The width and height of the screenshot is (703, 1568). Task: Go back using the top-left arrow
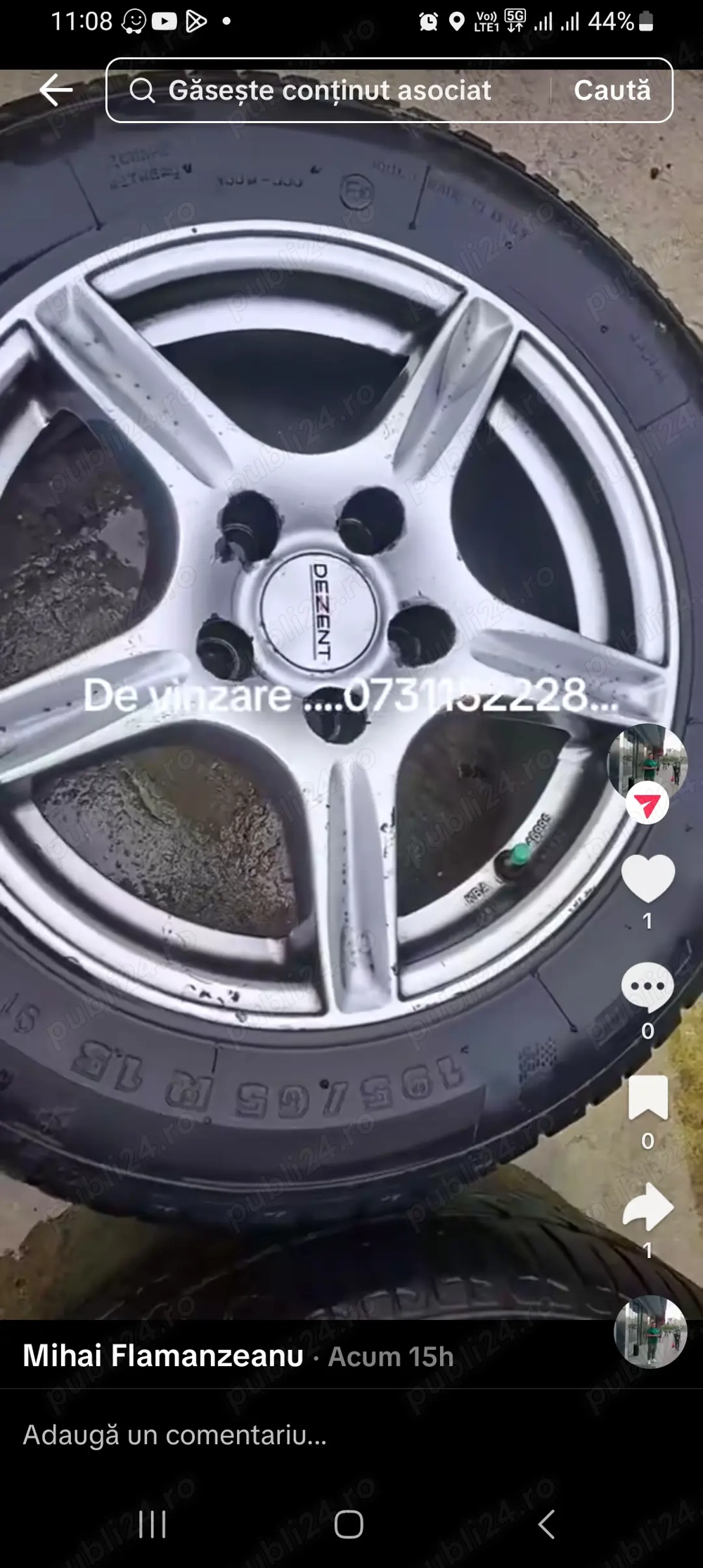(x=56, y=90)
